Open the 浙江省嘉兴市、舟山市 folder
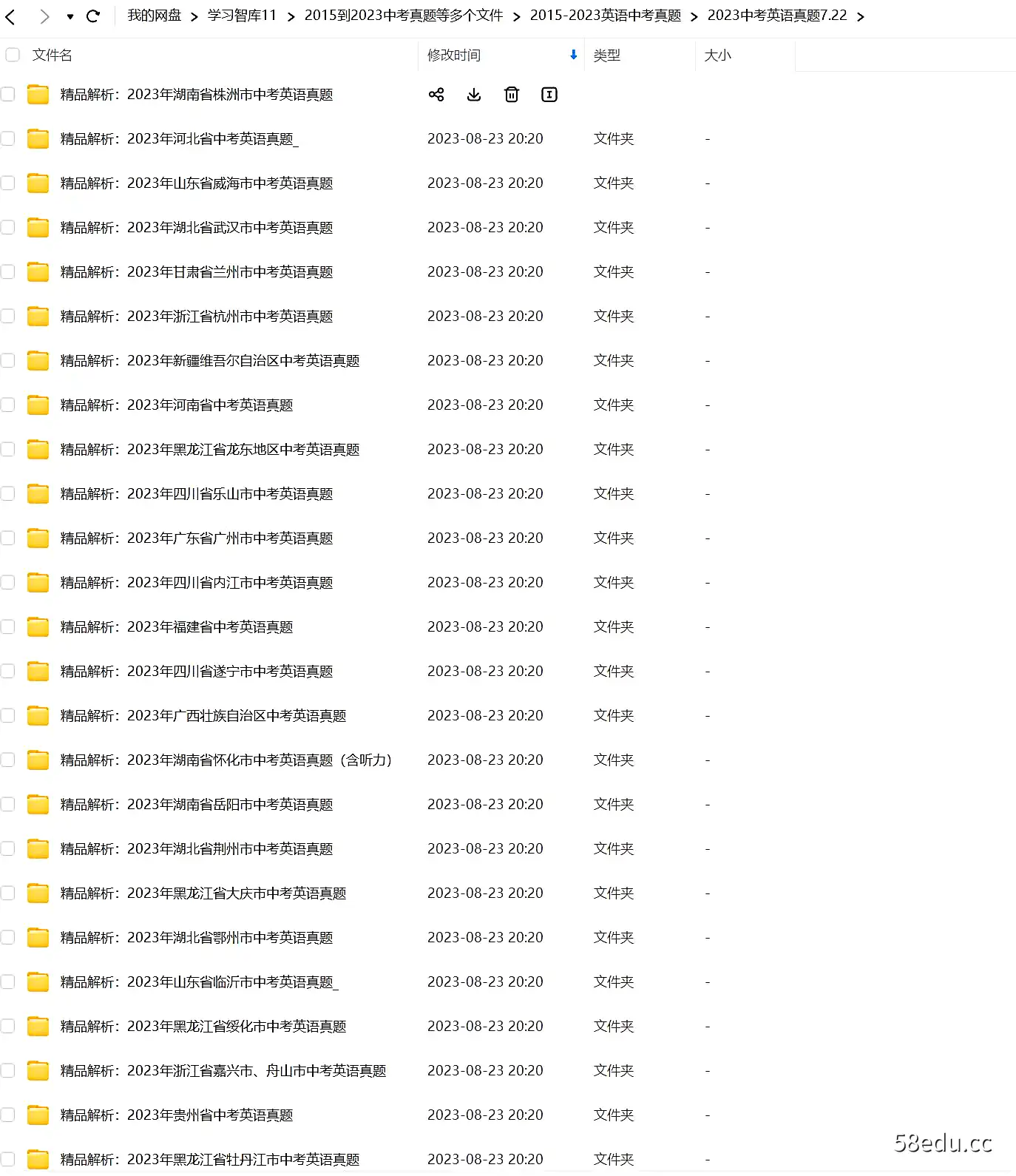Viewport: 1016px width, 1176px height. [256, 1071]
